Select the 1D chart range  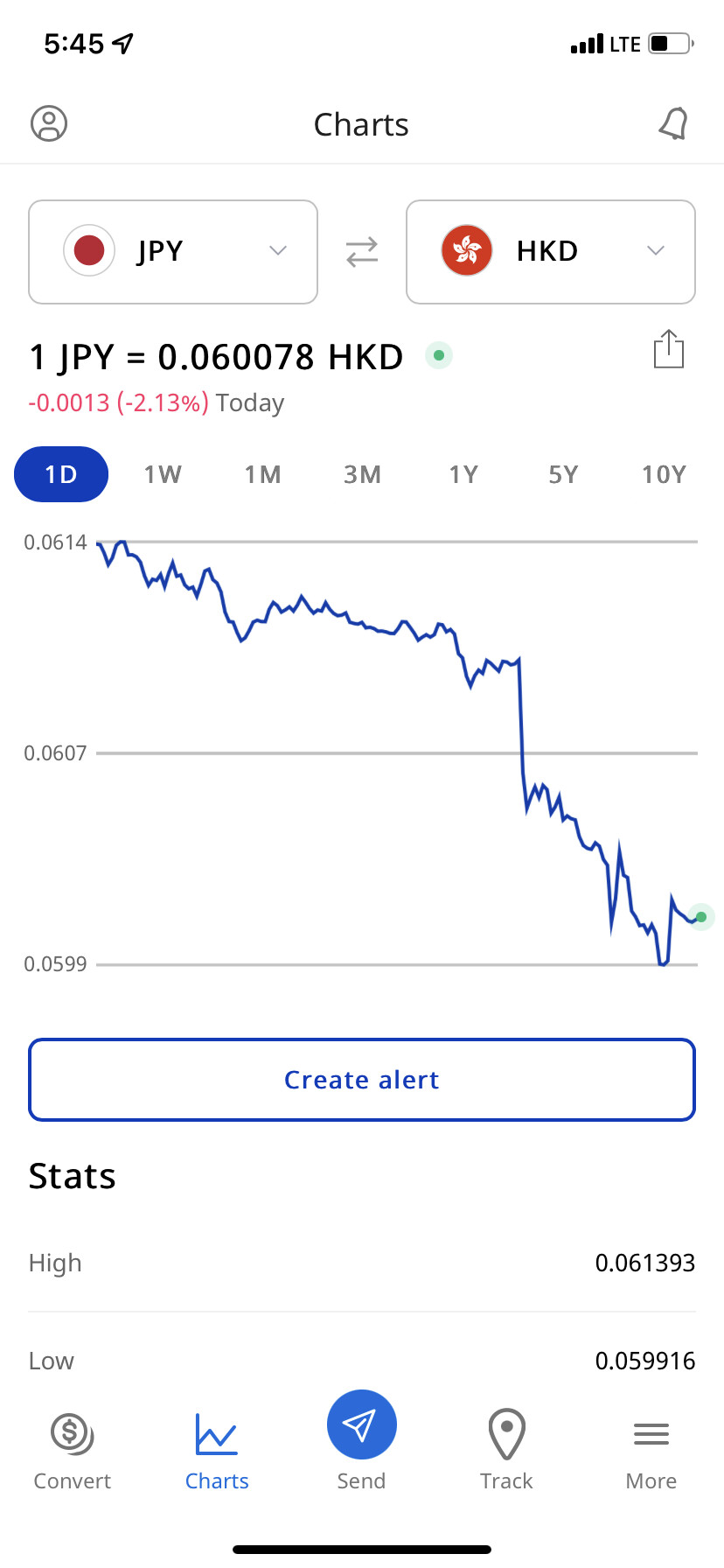[x=61, y=474]
